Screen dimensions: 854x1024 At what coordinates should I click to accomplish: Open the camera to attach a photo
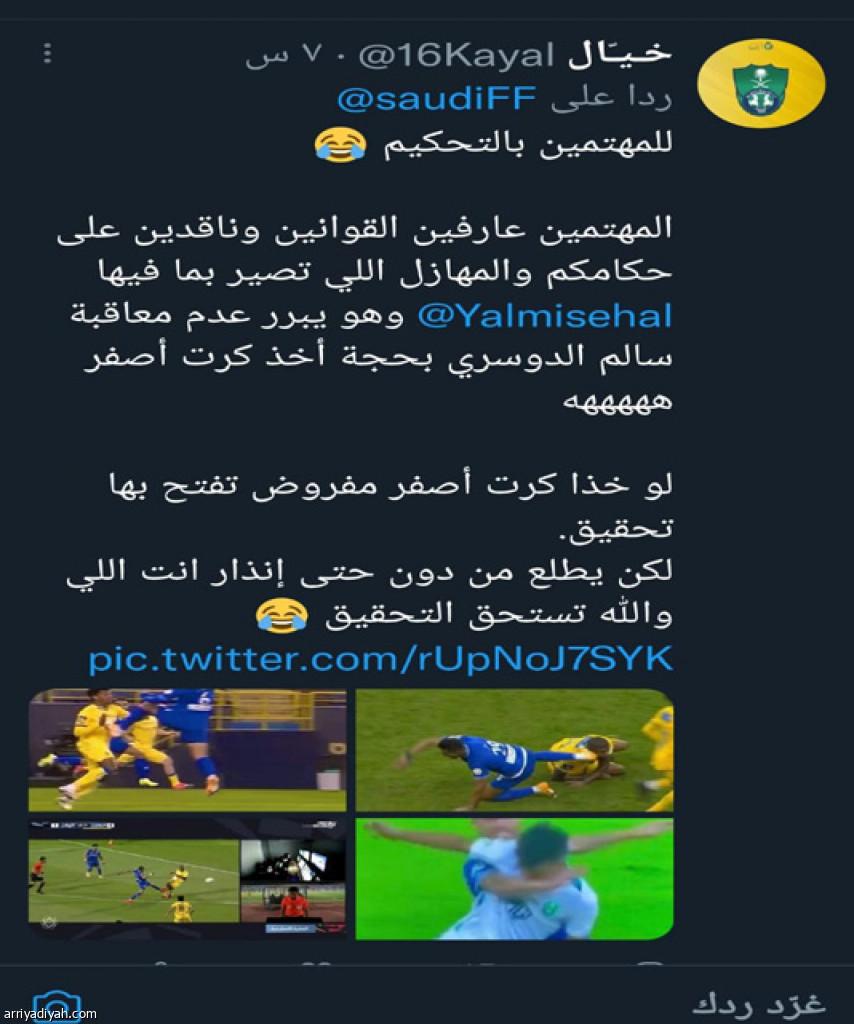[57, 1005]
